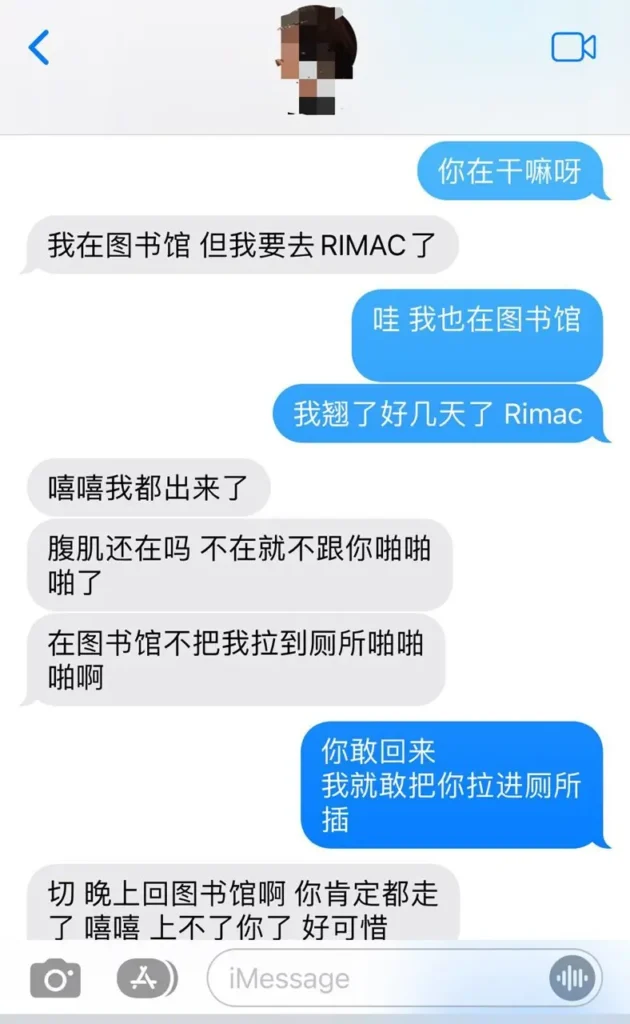Start a FaceTime video call
The width and height of the screenshot is (630, 1024).
(573, 47)
